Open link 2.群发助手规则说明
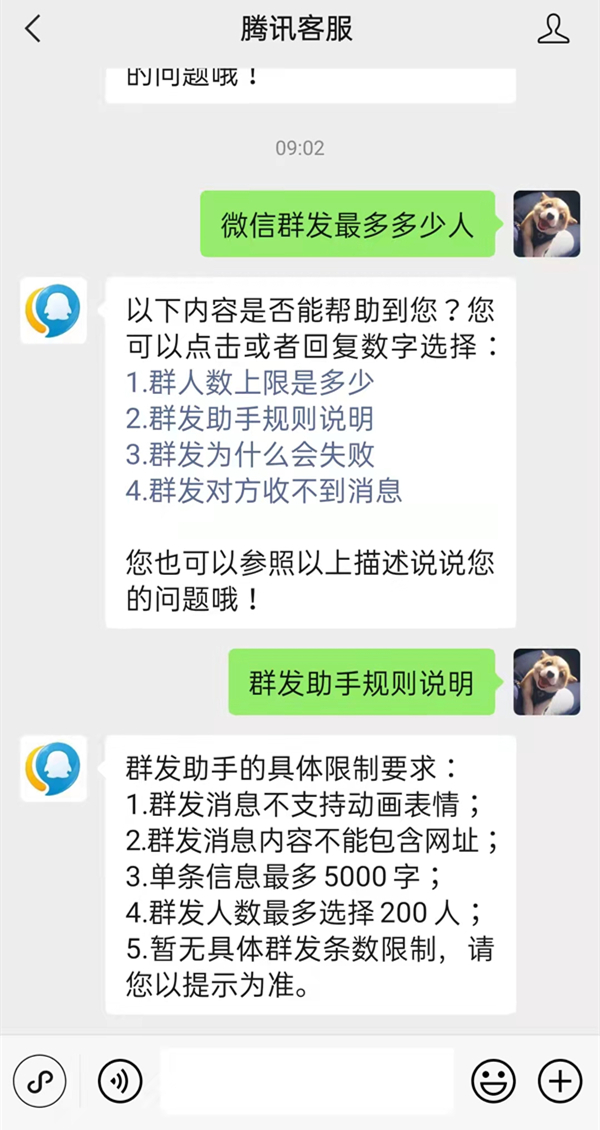Viewport: 600px width, 1130px height. tap(251, 419)
